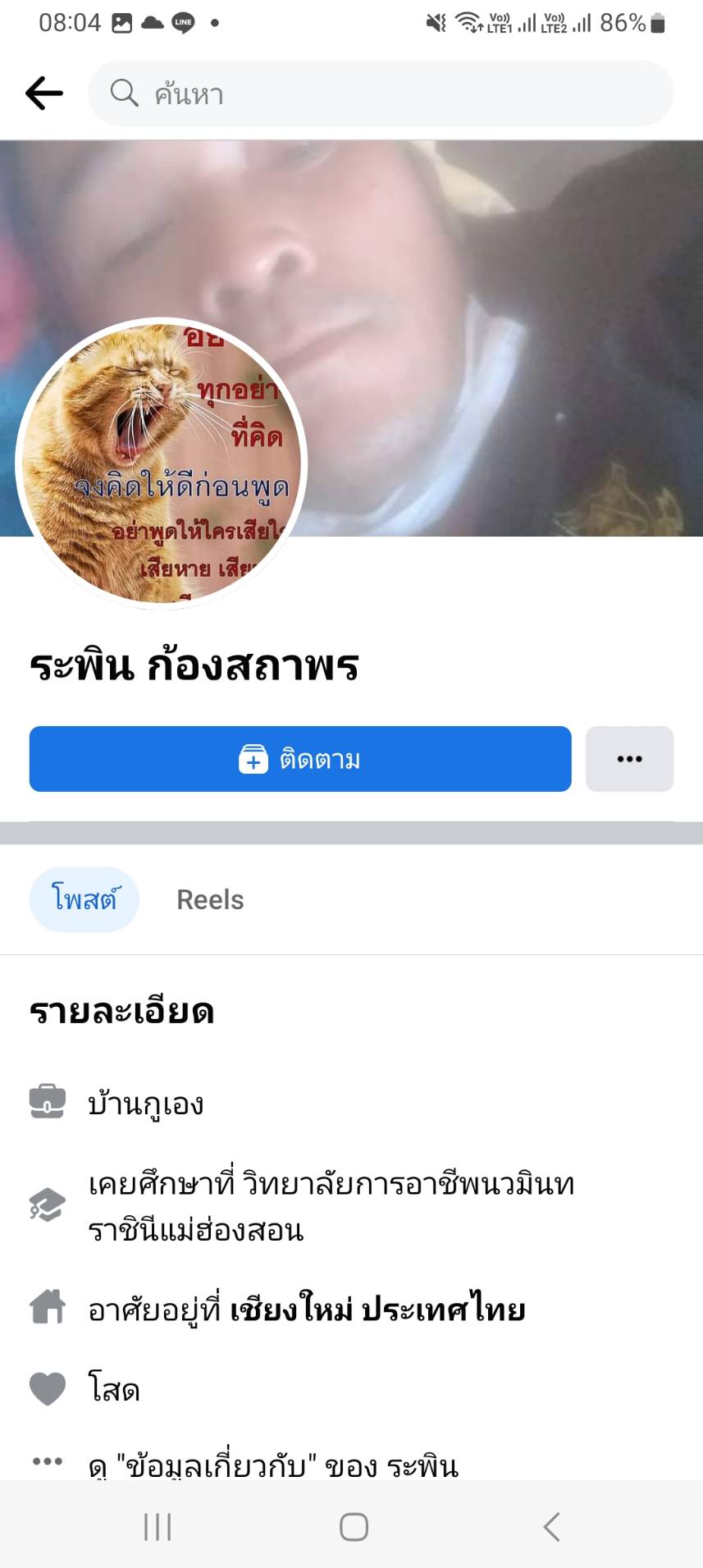Open recent apps from navigation bar
Image resolution: width=703 pixels, height=1568 pixels.
[157, 1527]
